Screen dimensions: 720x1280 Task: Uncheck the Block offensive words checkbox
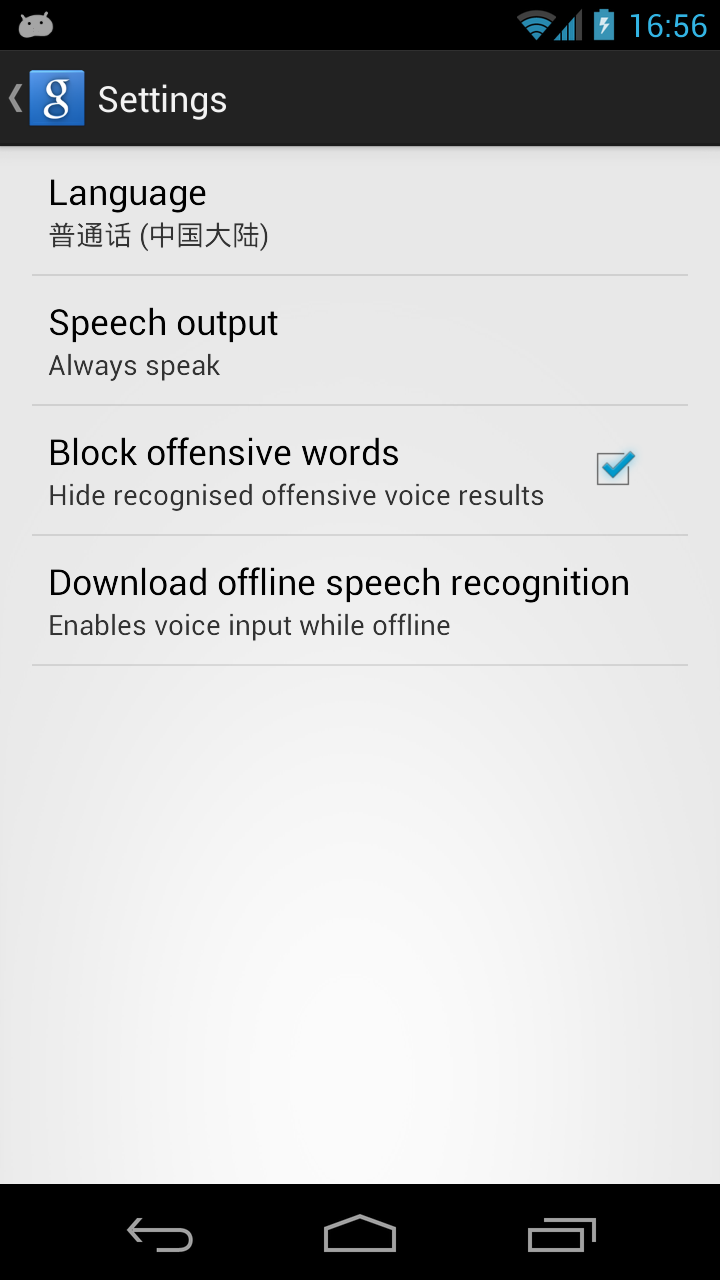614,468
